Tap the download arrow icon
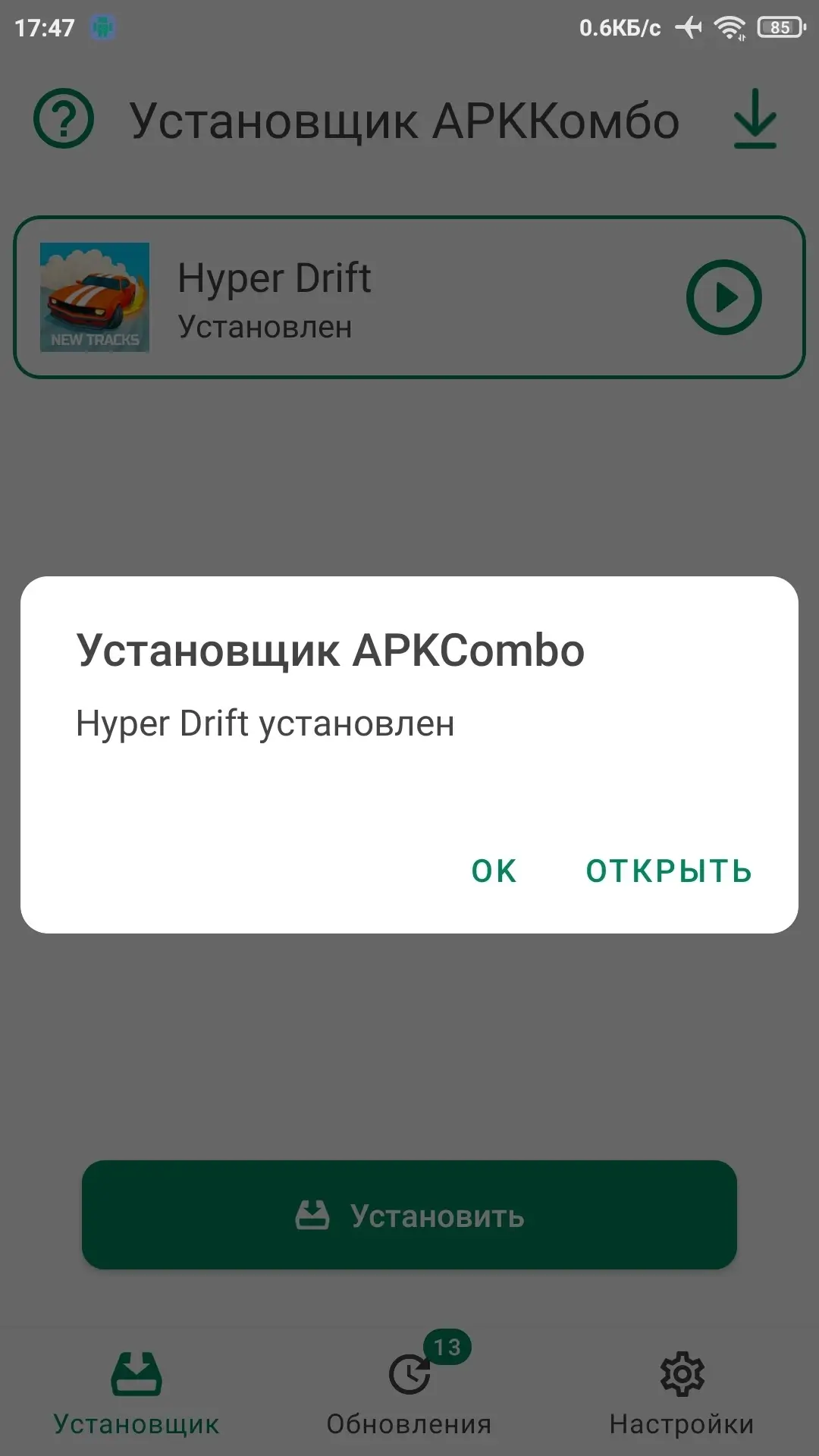819x1456 pixels. (755, 119)
